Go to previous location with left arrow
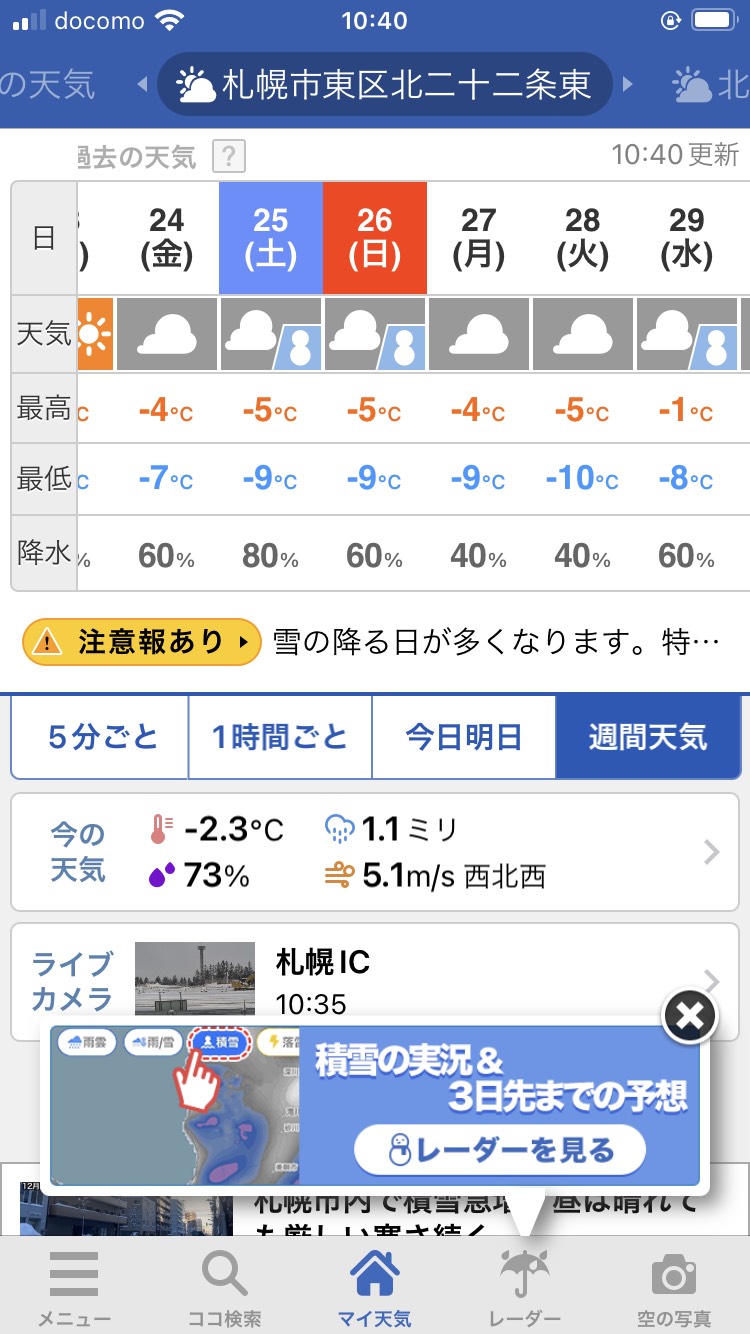This screenshot has width=750, height=1334. [x=142, y=85]
